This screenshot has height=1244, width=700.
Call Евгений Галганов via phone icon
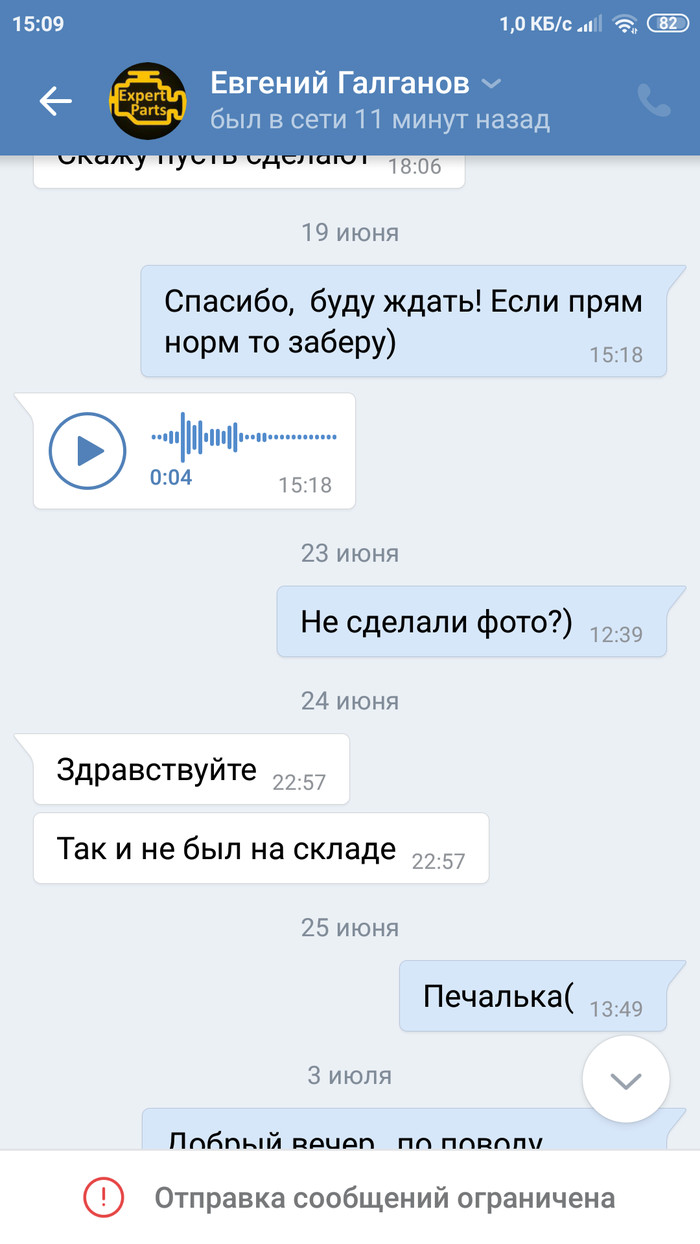(654, 100)
